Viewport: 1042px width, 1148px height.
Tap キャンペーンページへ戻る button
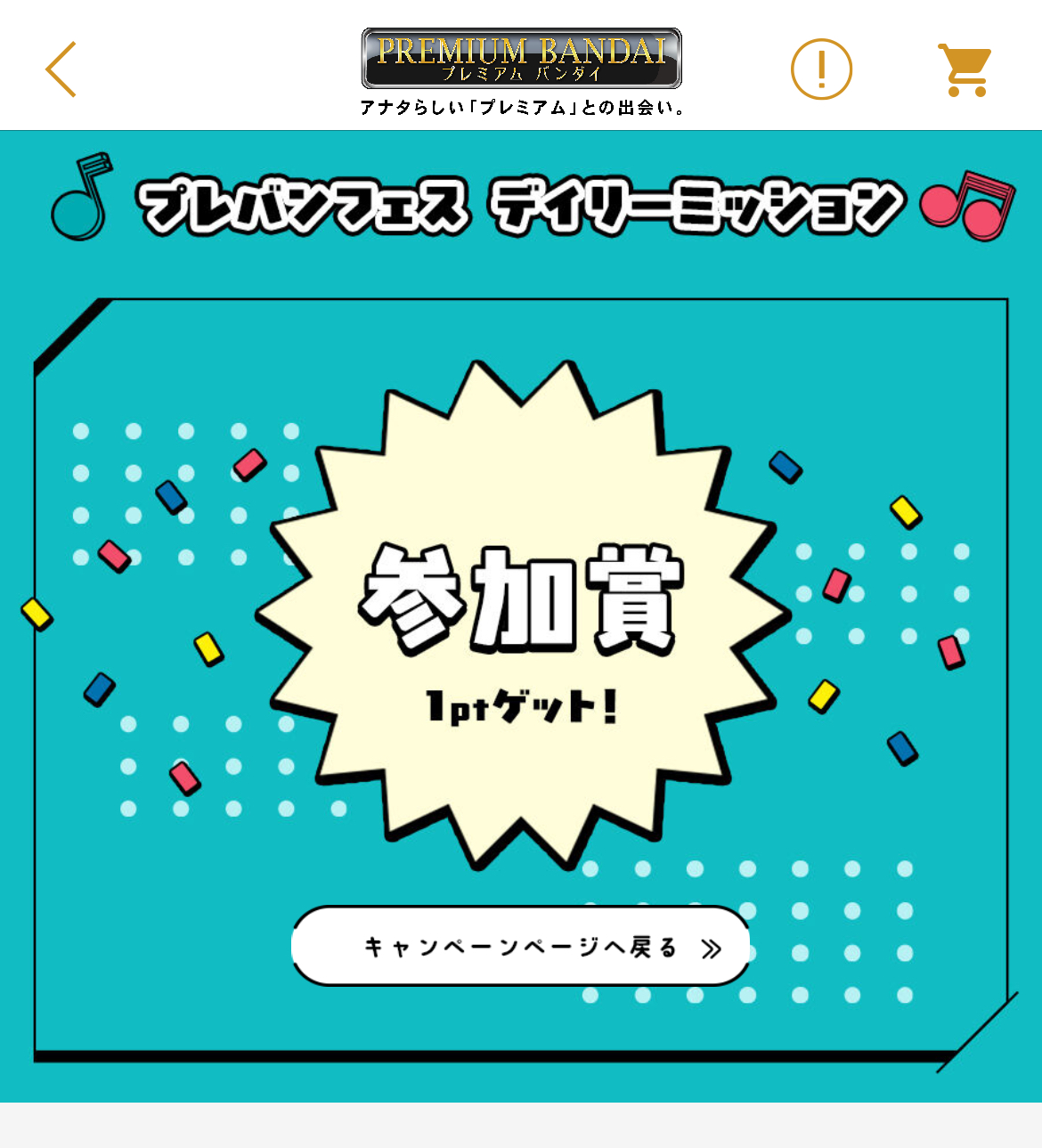[521, 947]
